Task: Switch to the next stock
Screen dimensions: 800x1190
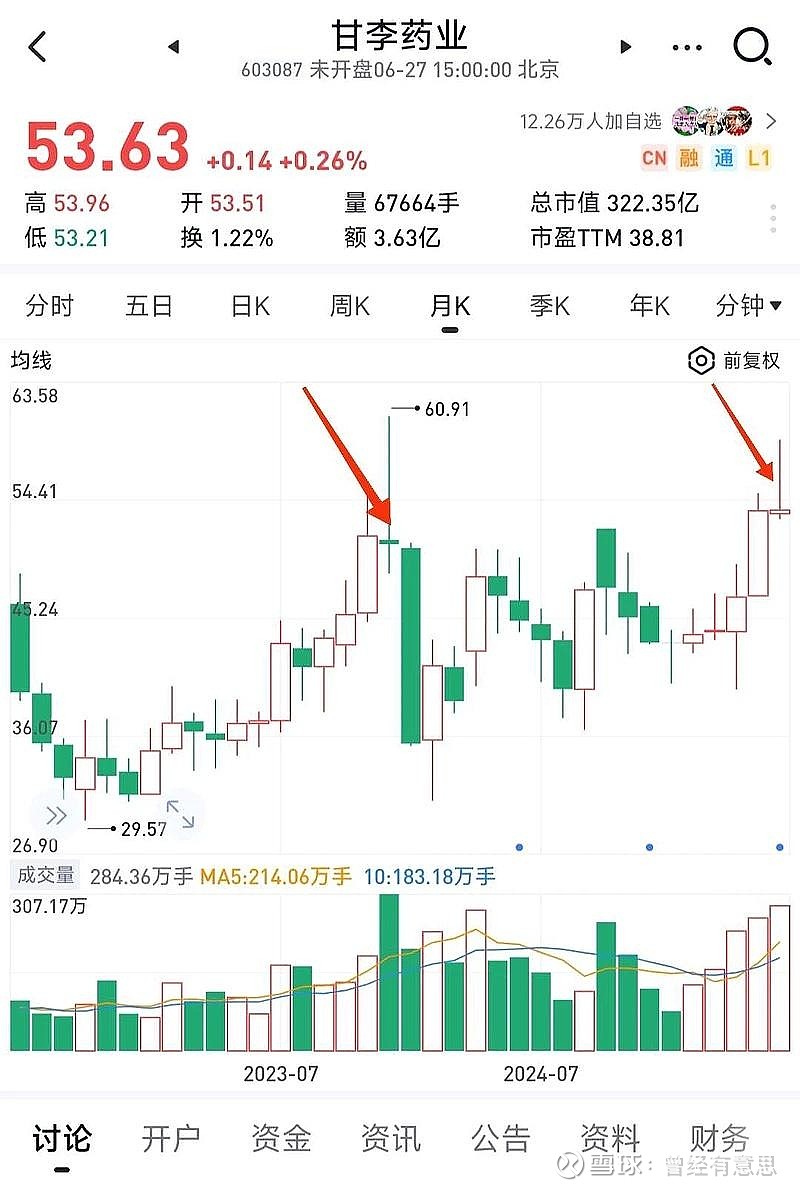Action: click(626, 46)
